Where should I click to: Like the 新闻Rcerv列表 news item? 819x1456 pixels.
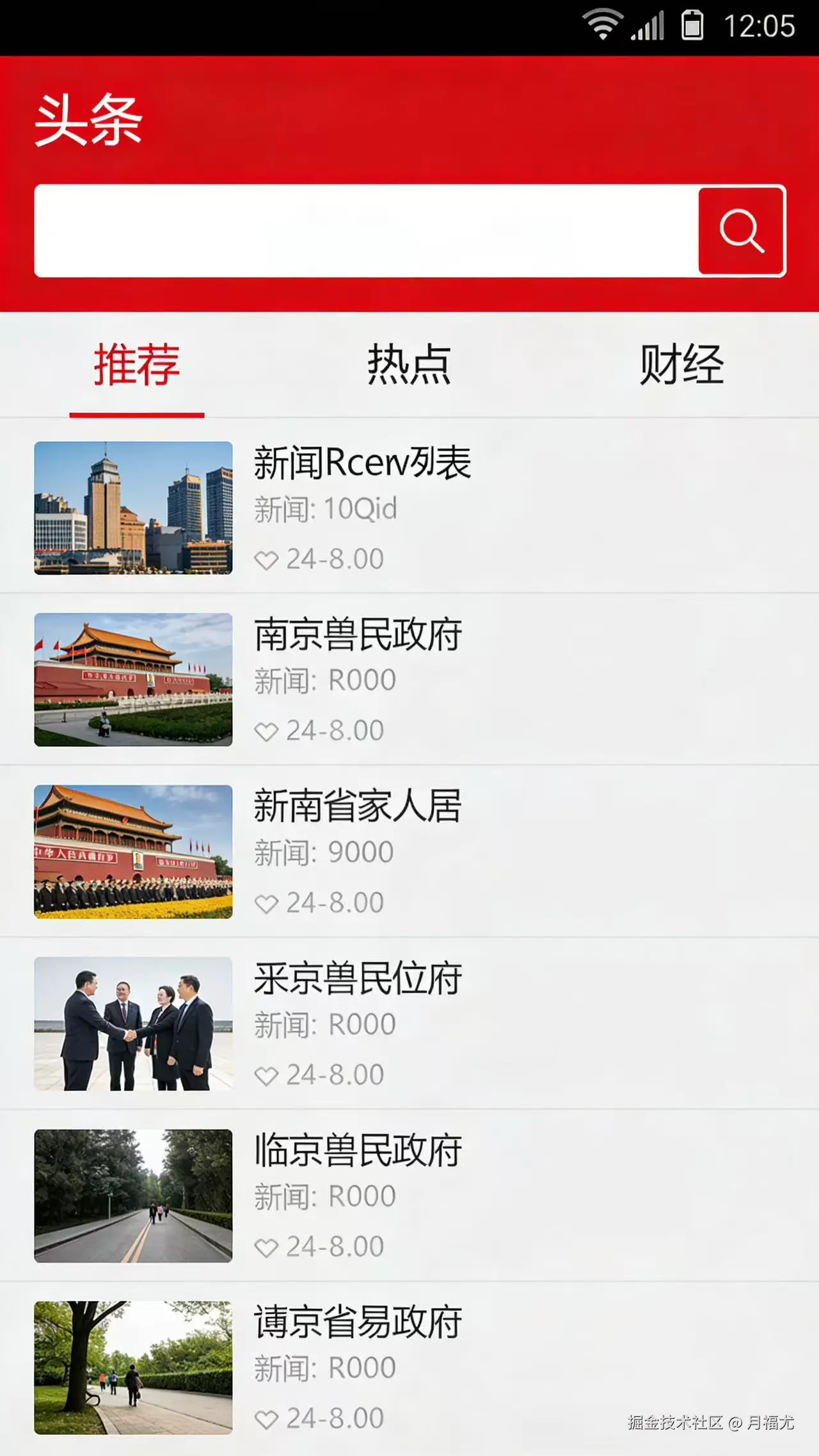coord(266,561)
